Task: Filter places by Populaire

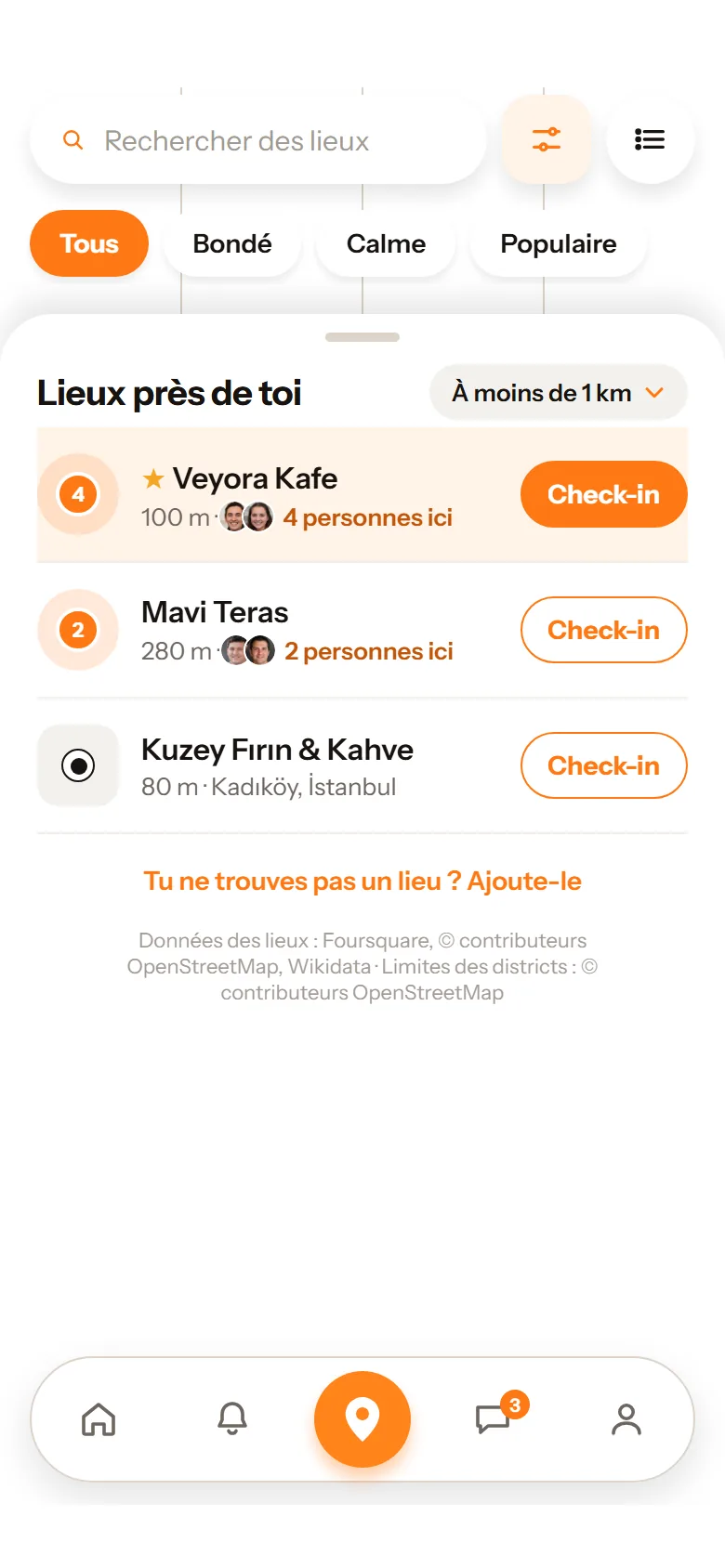Action: (x=559, y=243)
